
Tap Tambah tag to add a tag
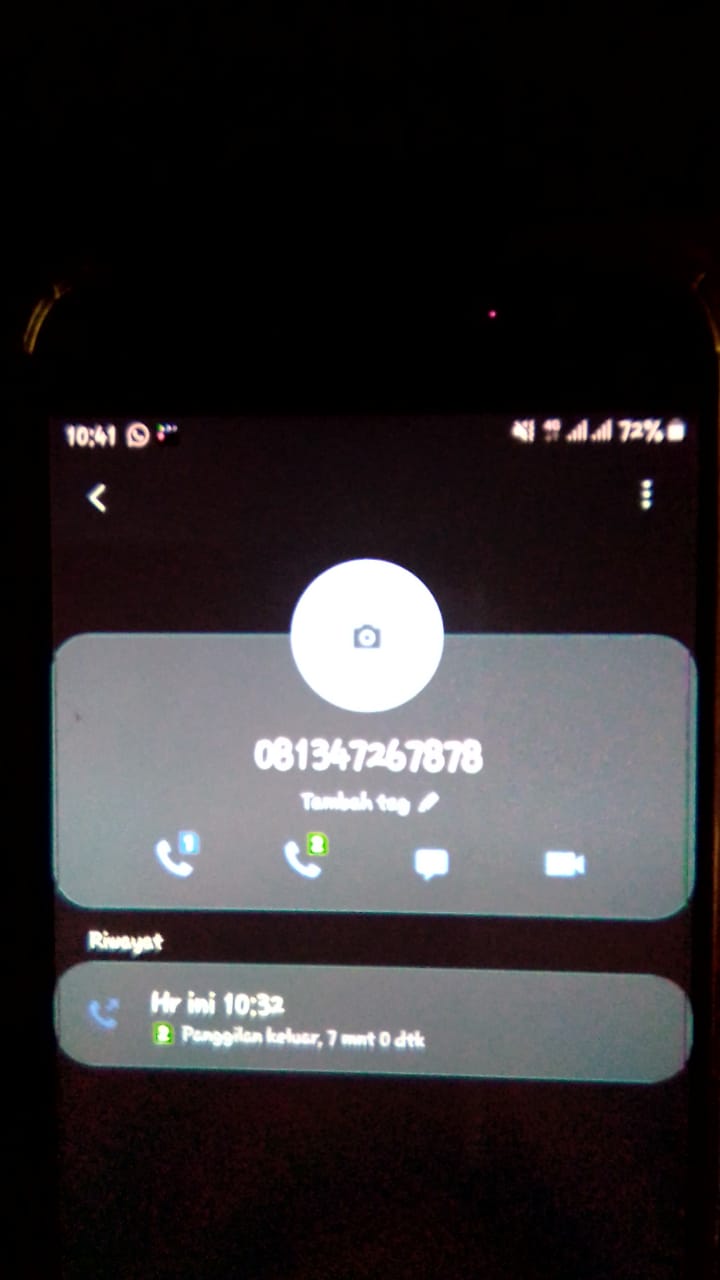click(x=368, y=802)
